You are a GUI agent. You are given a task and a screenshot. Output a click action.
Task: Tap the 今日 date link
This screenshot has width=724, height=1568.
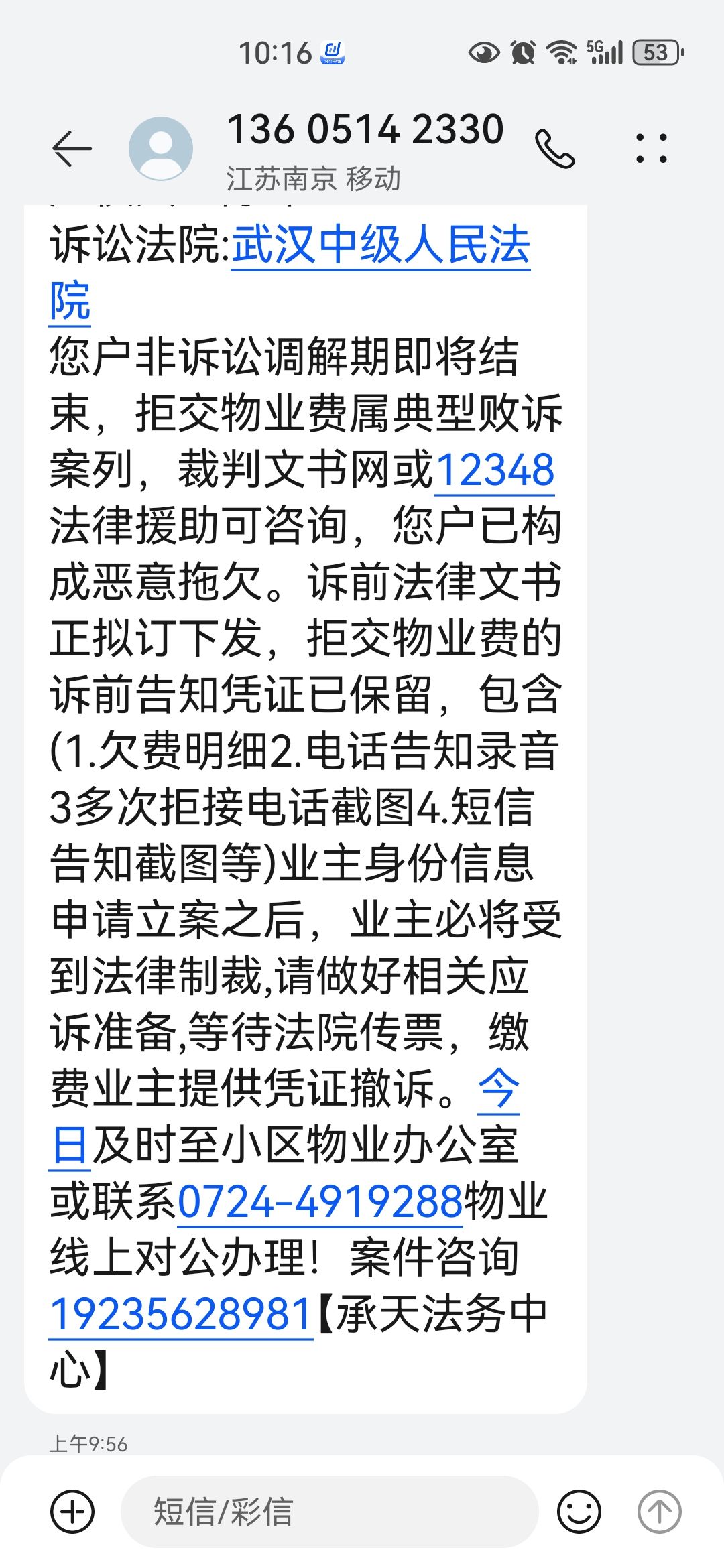coord(499,1088)
